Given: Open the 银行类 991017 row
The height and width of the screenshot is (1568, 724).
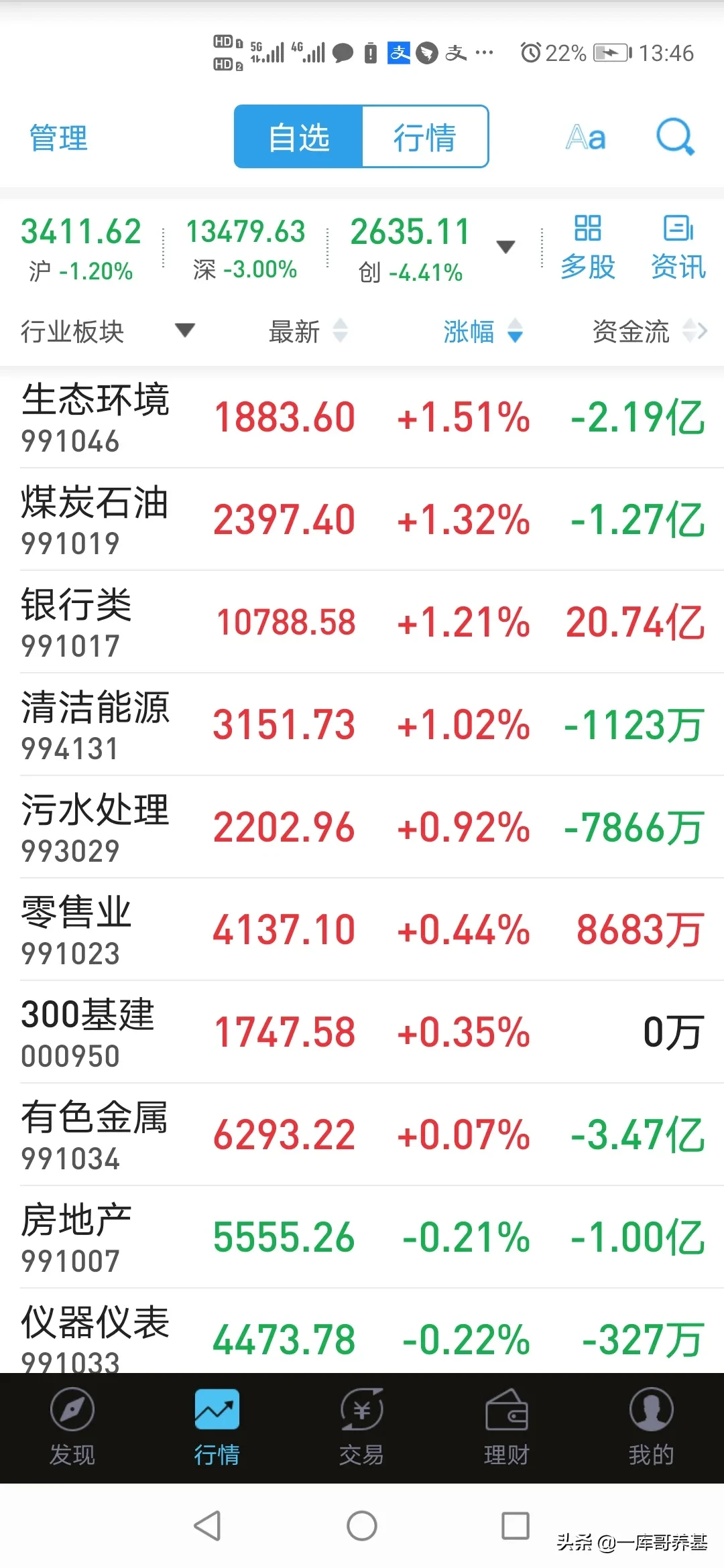Looking at the screenshot, I should point(362,623).
